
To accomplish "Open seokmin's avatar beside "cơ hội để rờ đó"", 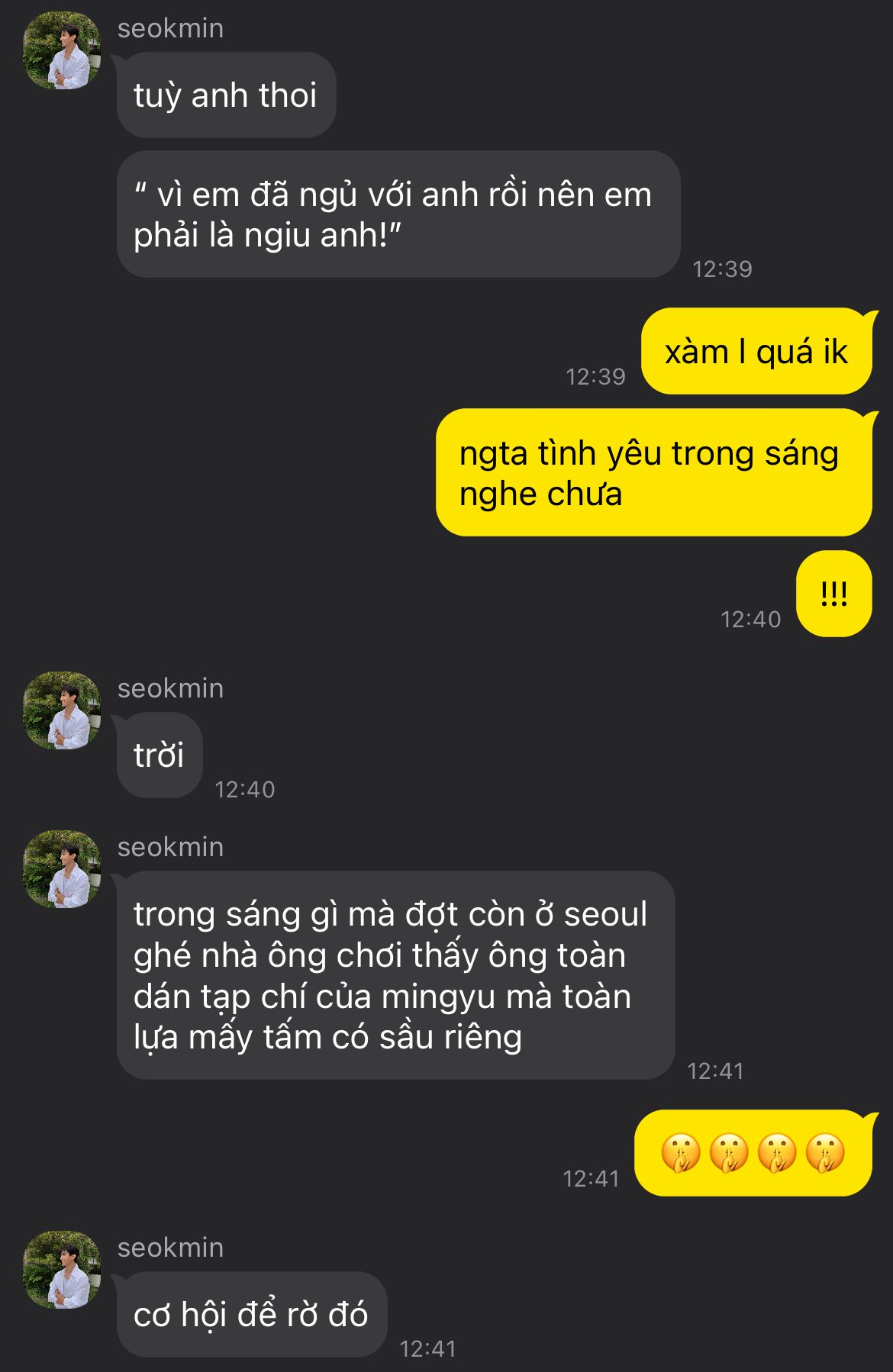I will click(x=62, y=1270).
